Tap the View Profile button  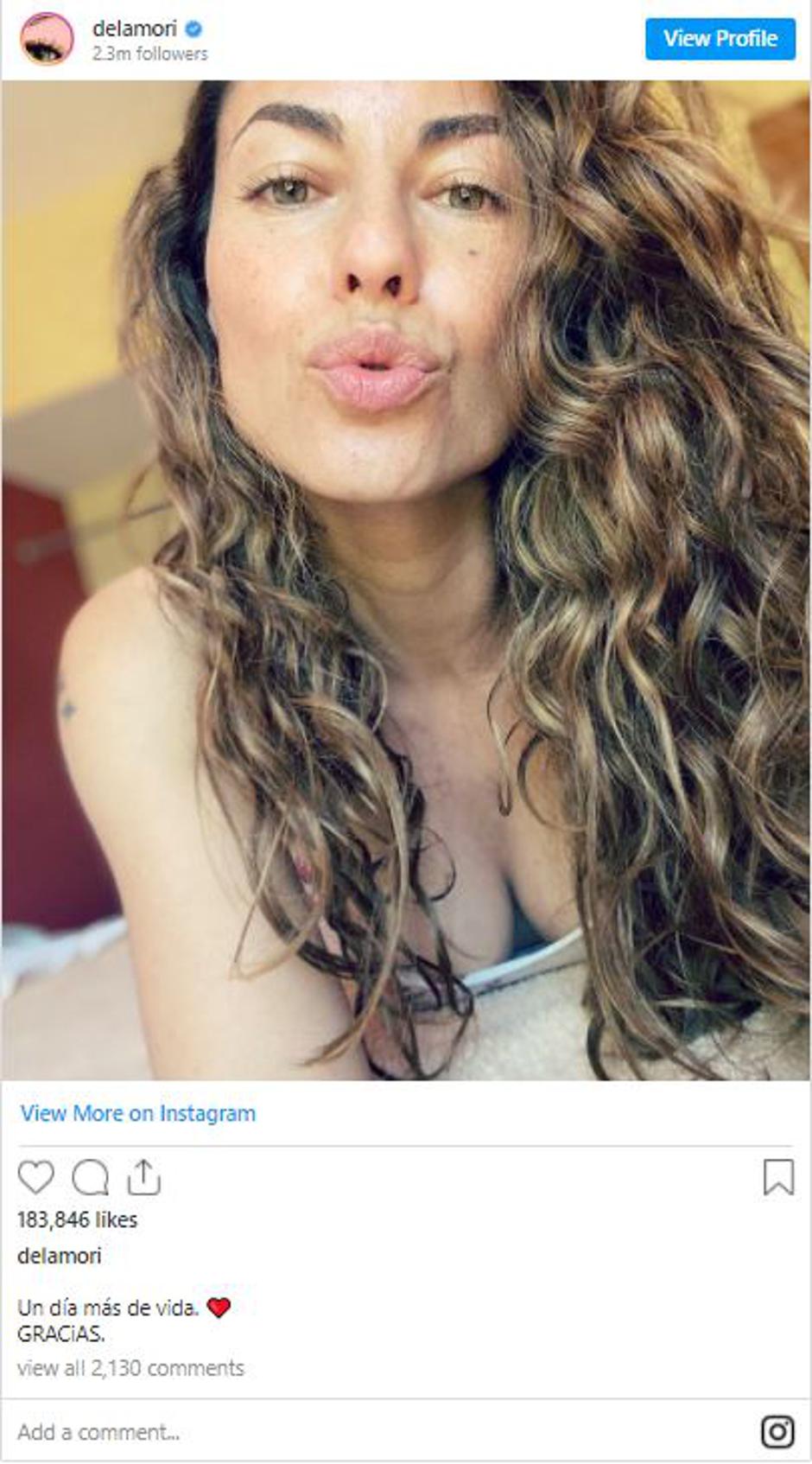(720, 39)
